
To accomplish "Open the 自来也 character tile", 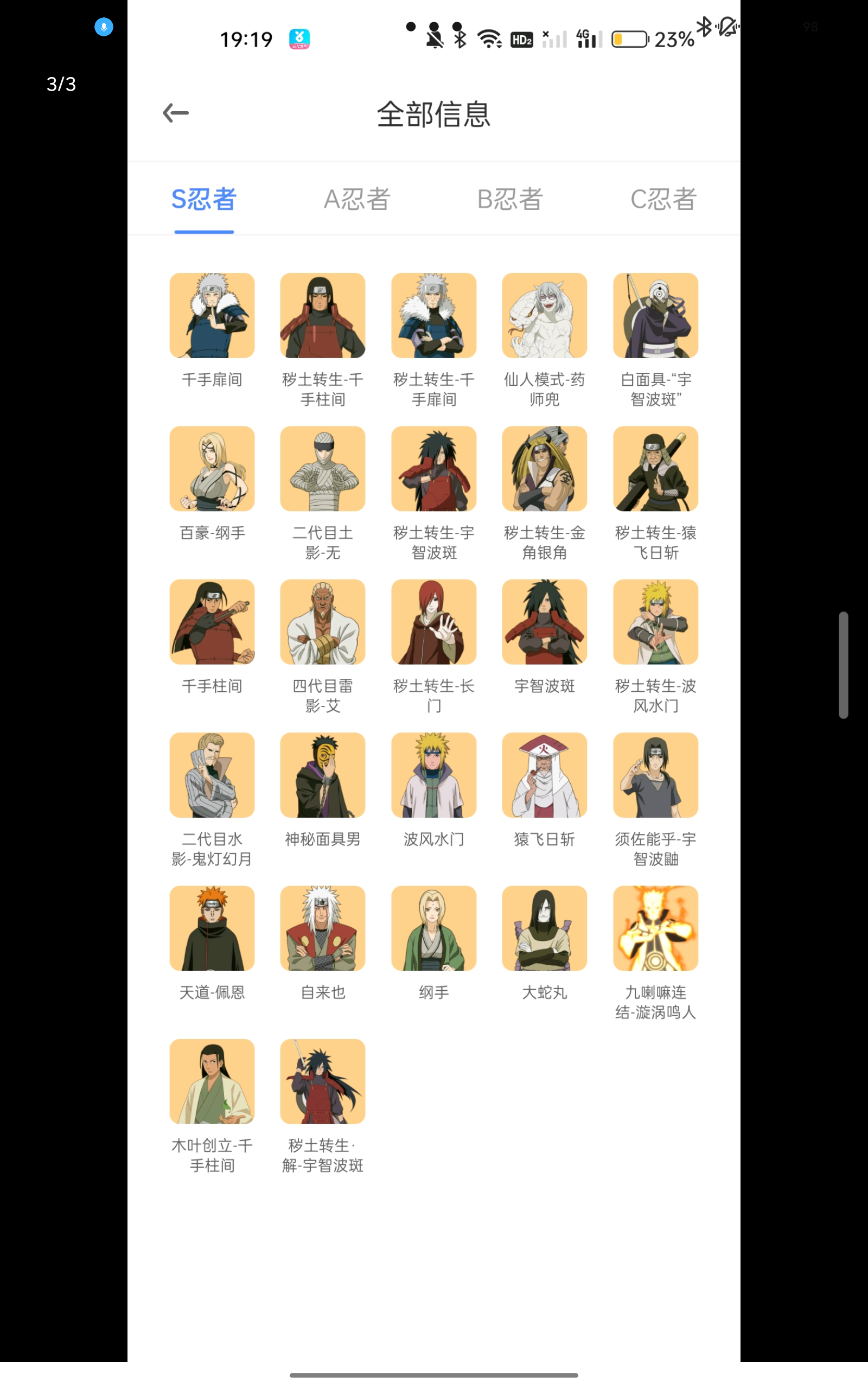I will tap(323, 928).
